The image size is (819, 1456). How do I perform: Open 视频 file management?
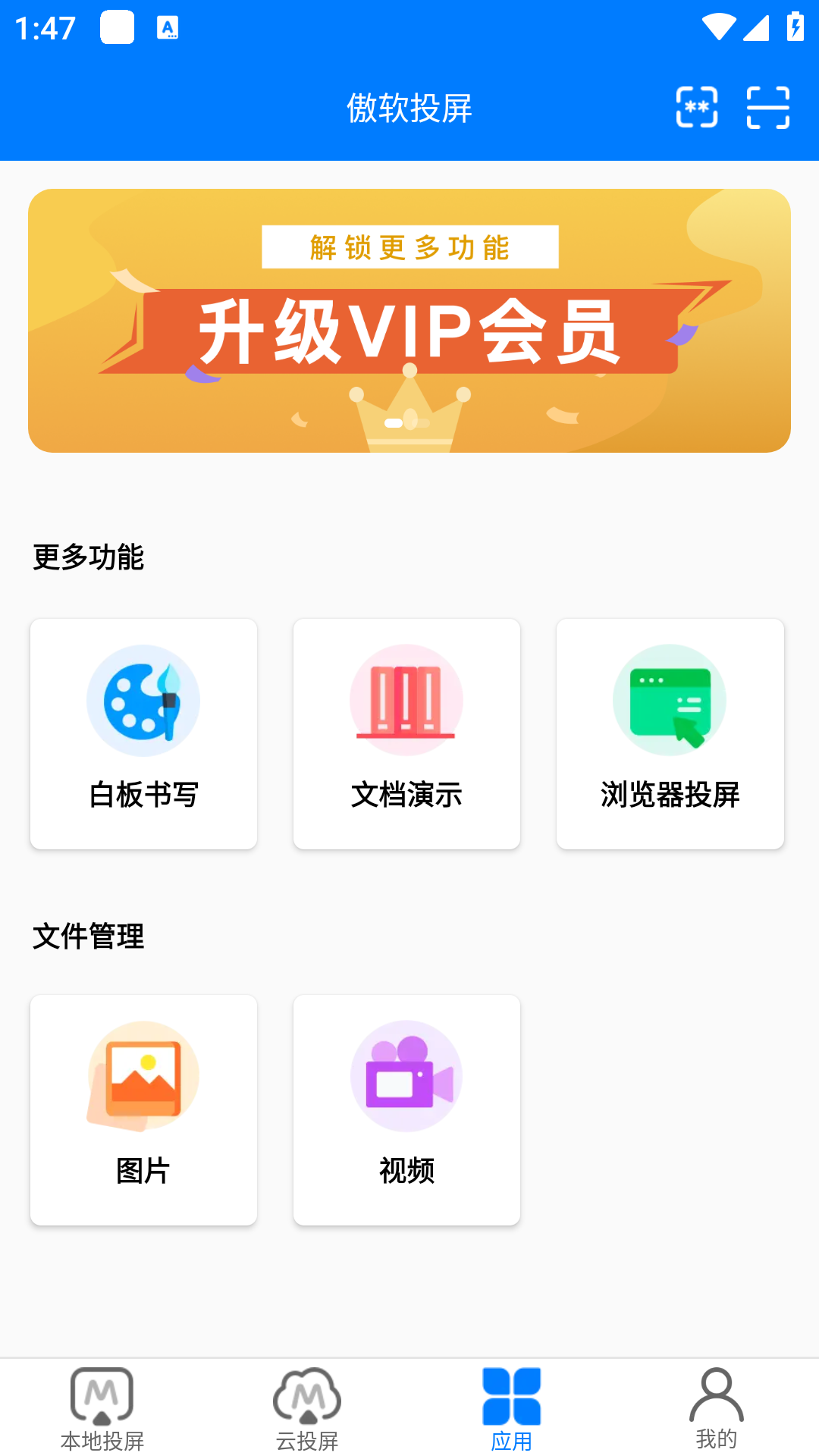[406, 1109]
